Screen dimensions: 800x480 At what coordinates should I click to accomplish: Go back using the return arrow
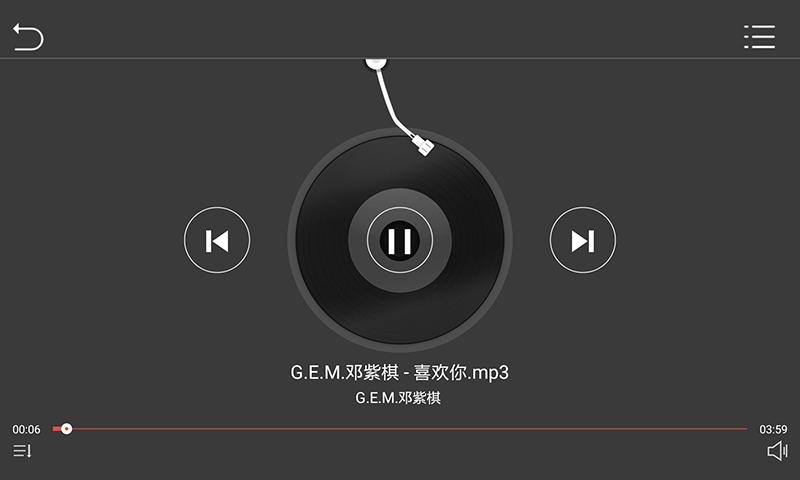[x=28, y=37]
